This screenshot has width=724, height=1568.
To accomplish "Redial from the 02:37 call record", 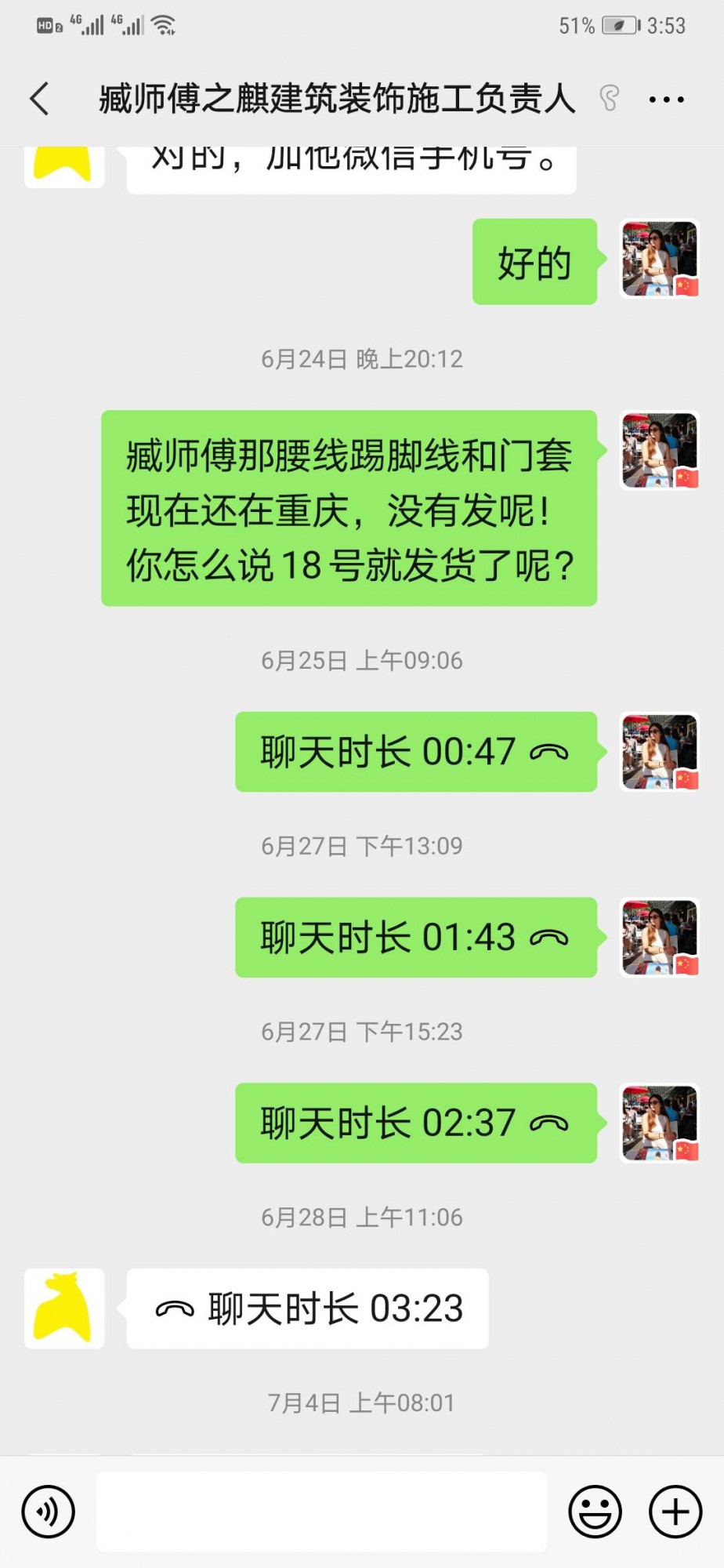I will (416, 1123).
